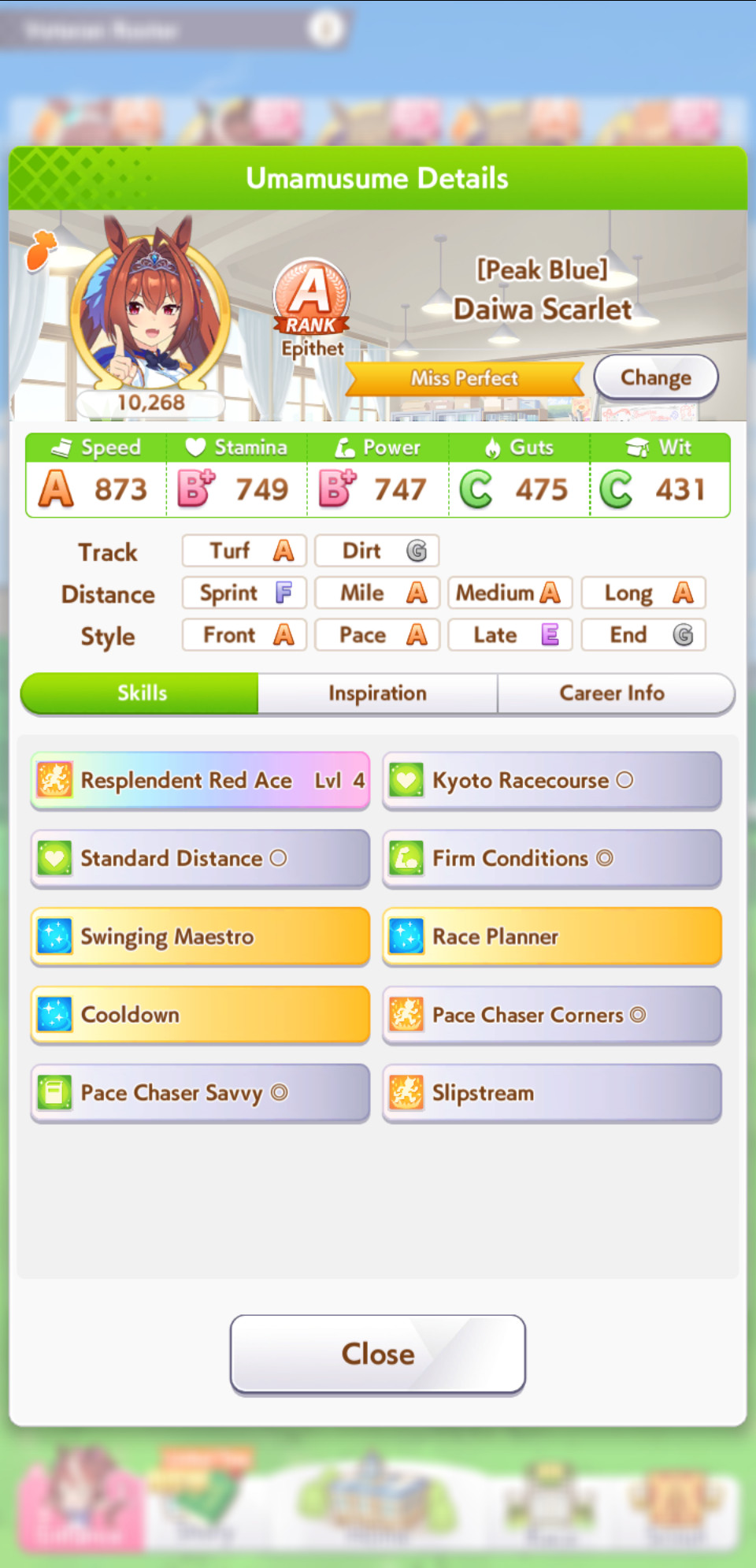The width and height of the screenshot is (756, 1568).
Task: Tap the Change epithet button
Action: pos(655,377)
